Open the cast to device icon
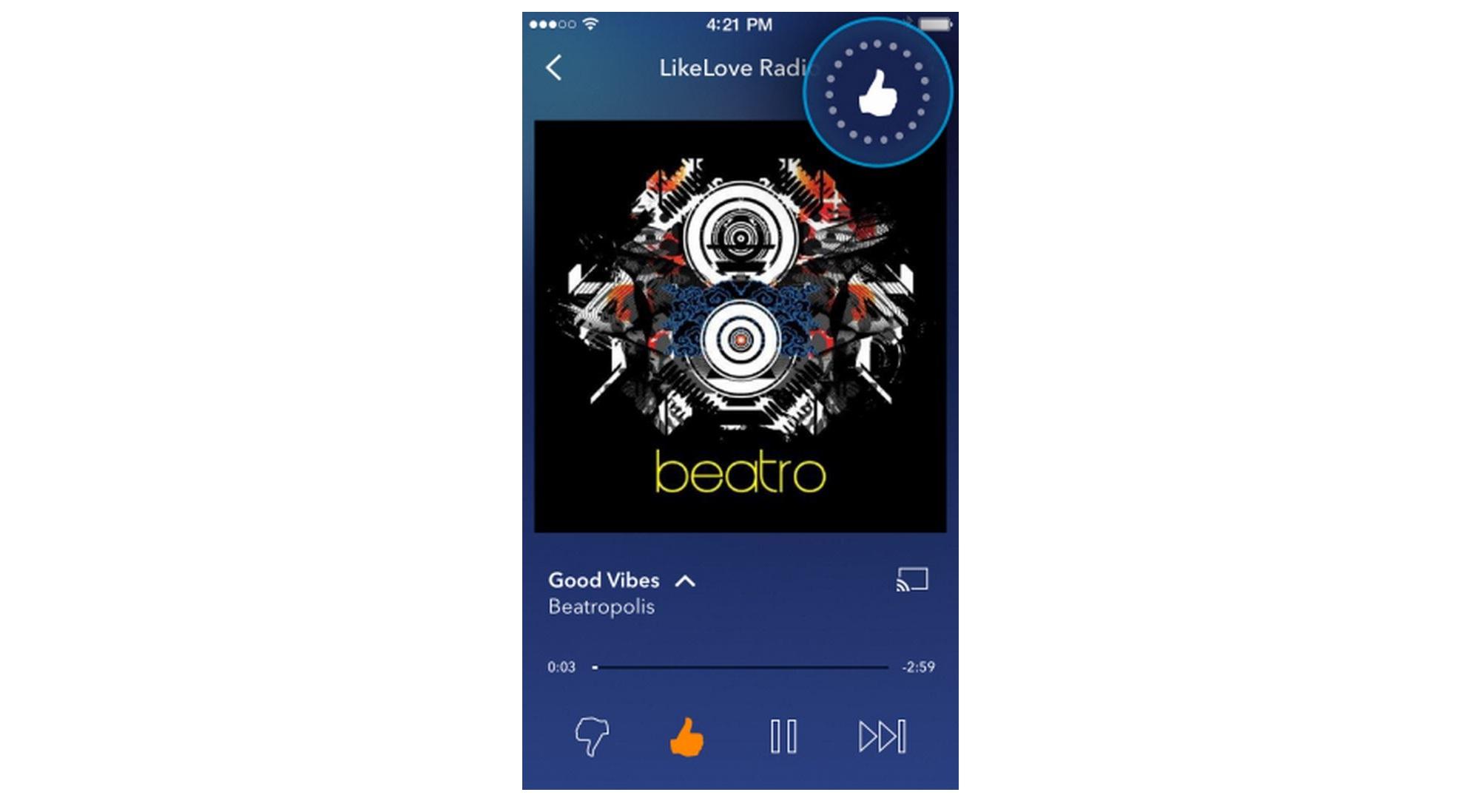1481x812 pixels. [x=912, y=579]
